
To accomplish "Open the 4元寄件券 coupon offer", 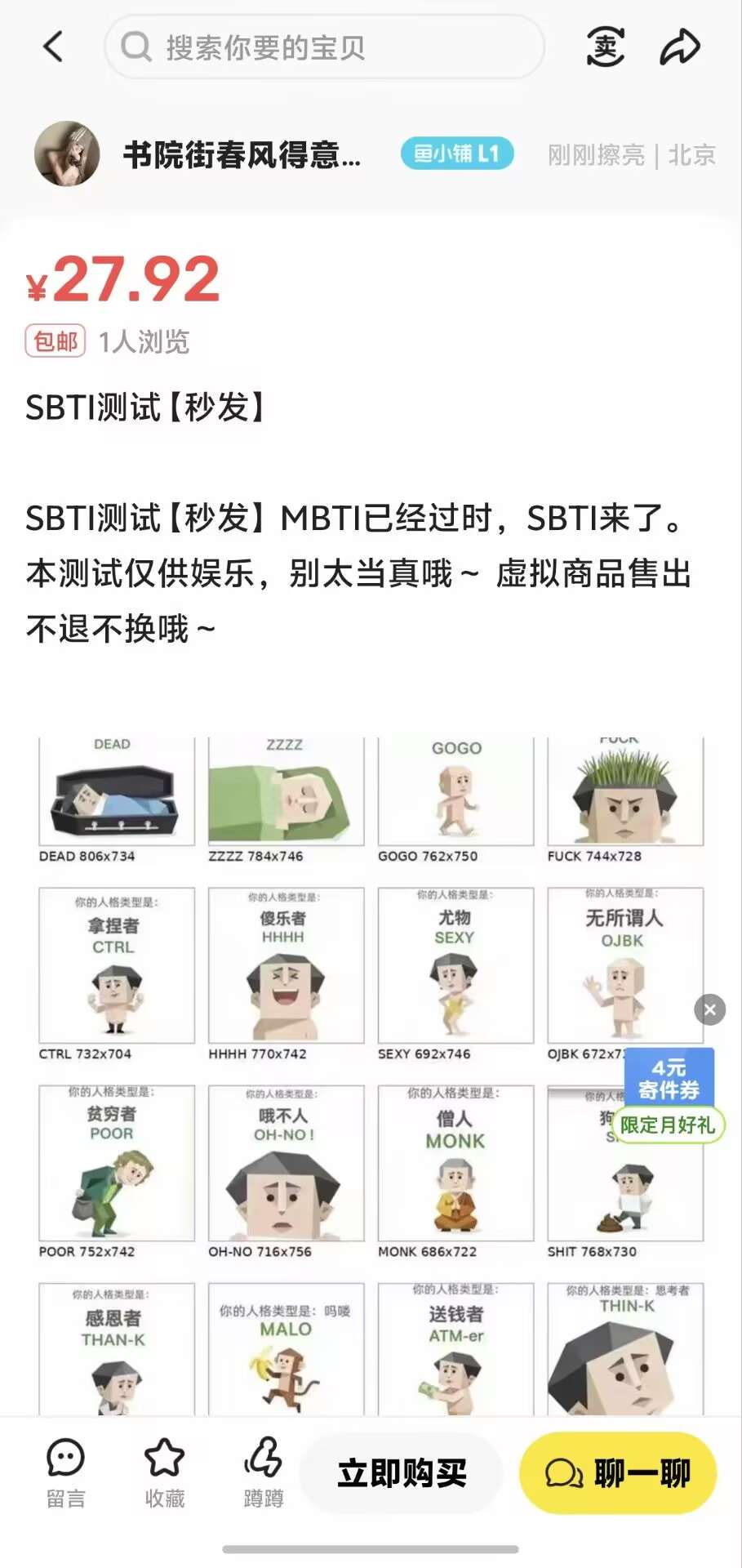I will pyautogui.click(x=669, y=1090).
